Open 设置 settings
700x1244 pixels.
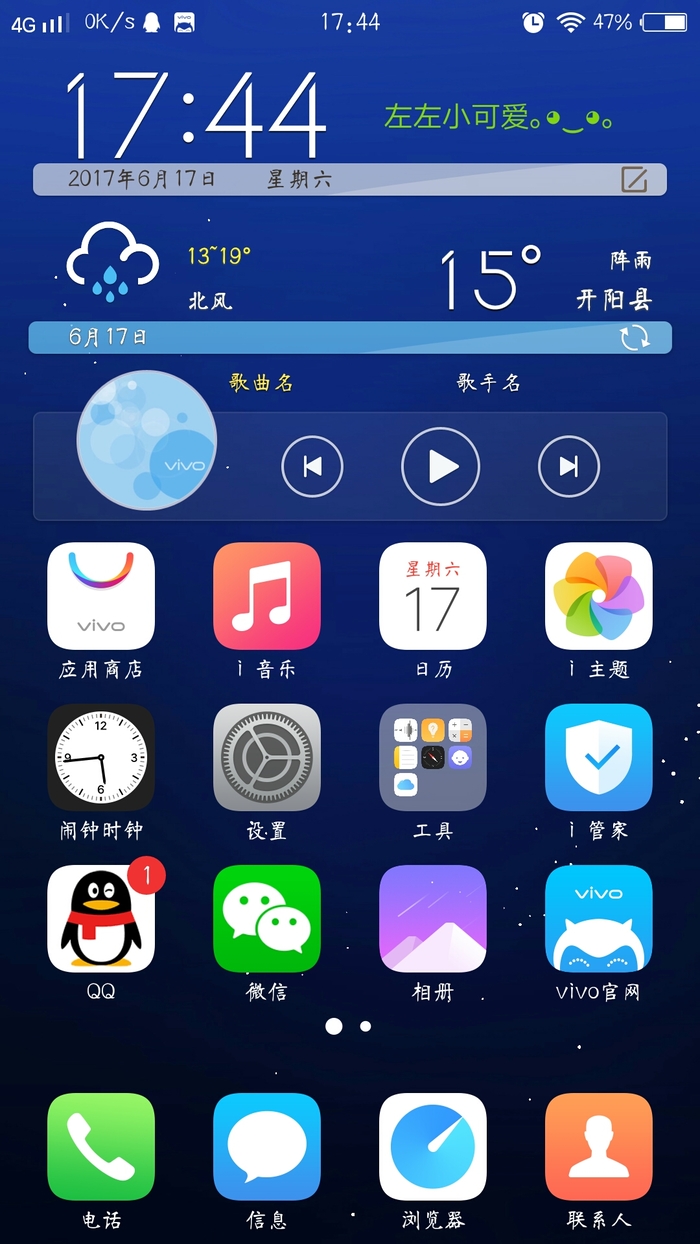click(267, 757)
